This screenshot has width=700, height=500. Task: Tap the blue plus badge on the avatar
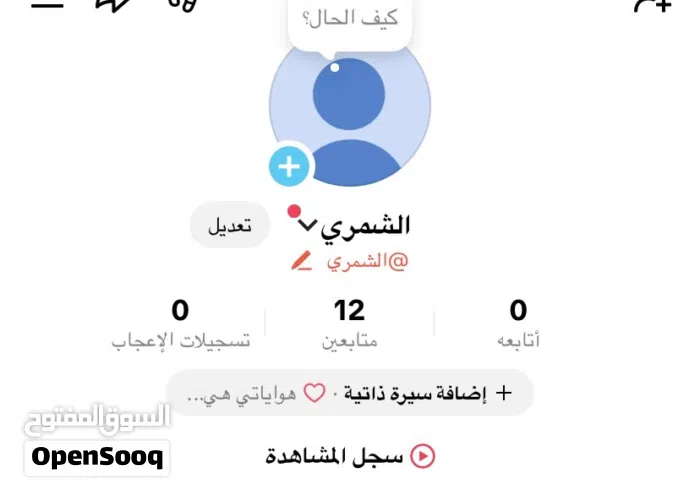click(290, 166)
